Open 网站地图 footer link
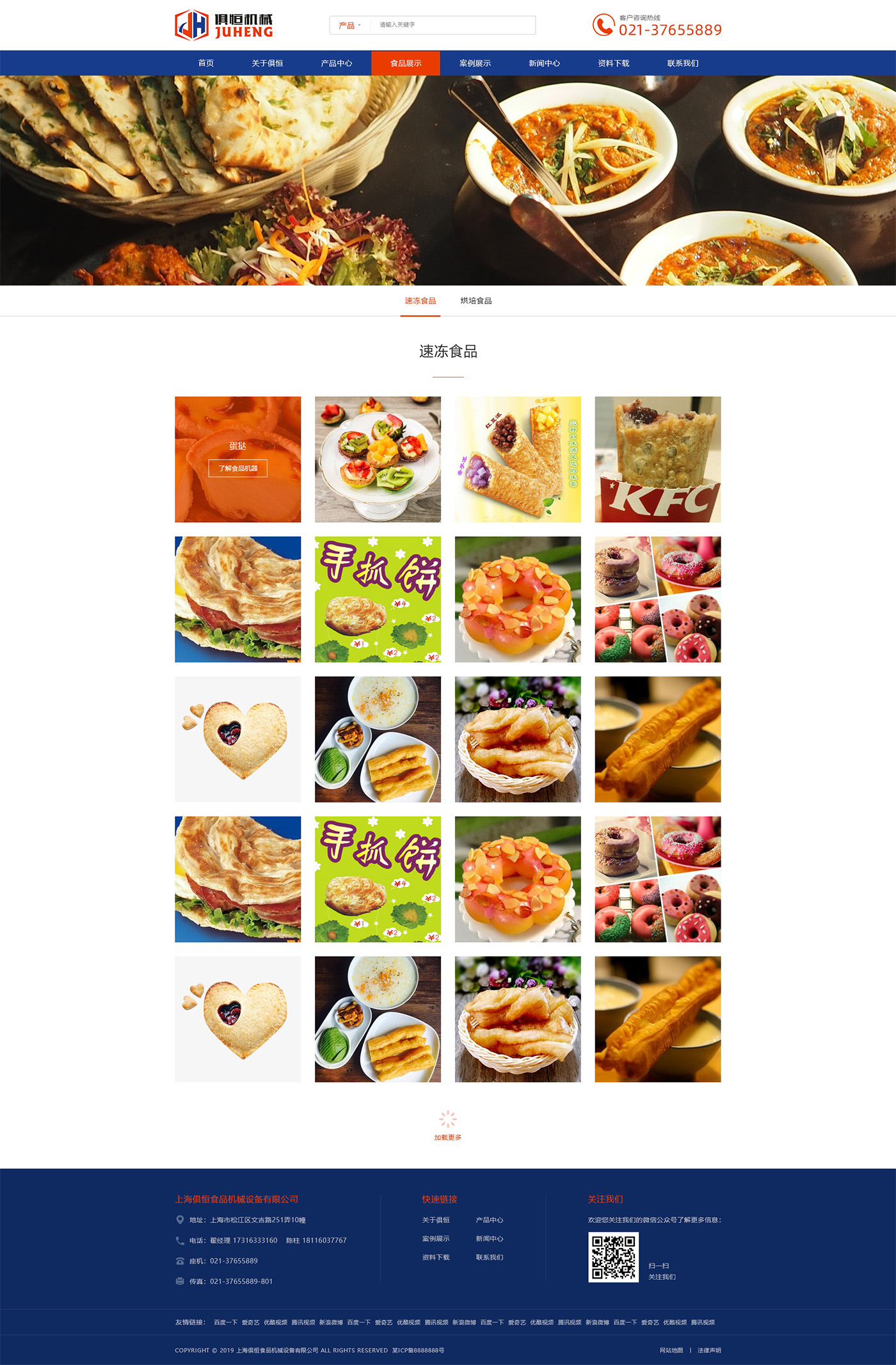Screen dimensions: 896x1365 (671, 1350)
